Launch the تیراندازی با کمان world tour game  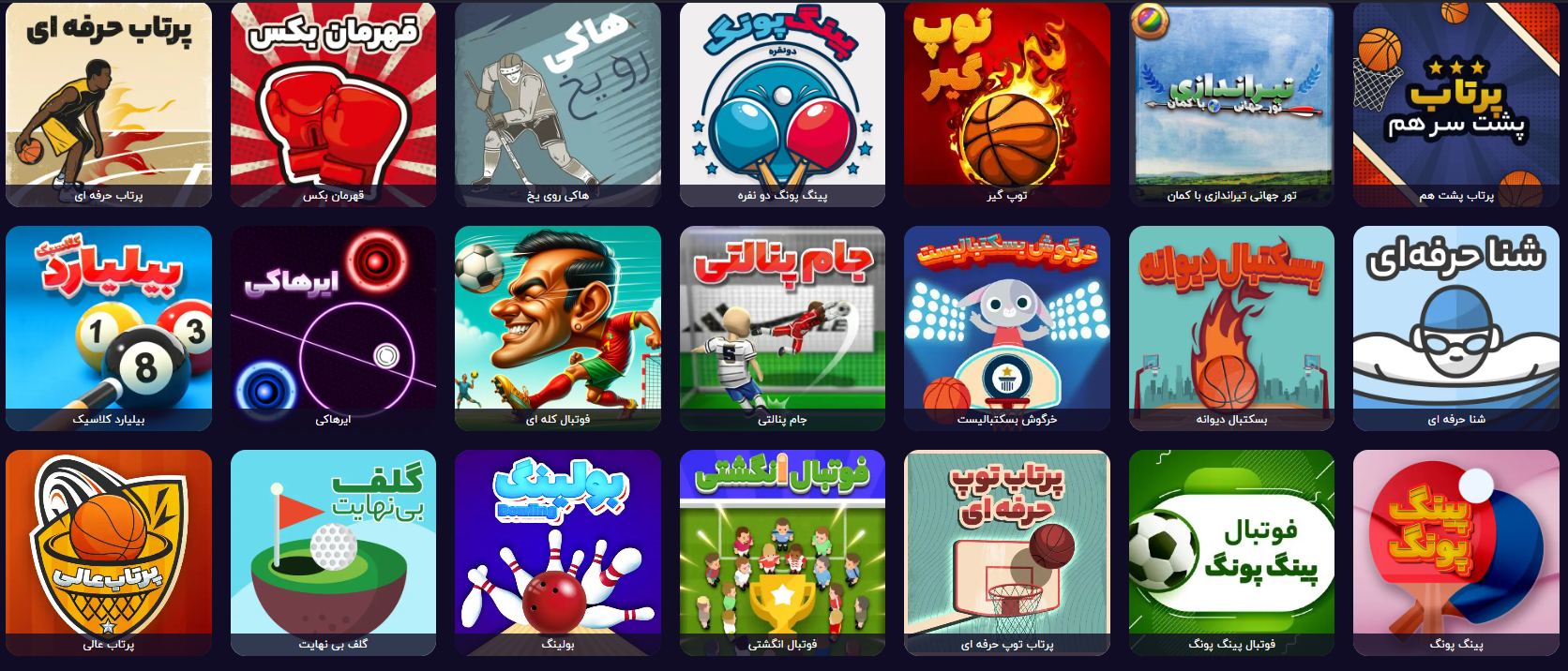[1231, 103]
